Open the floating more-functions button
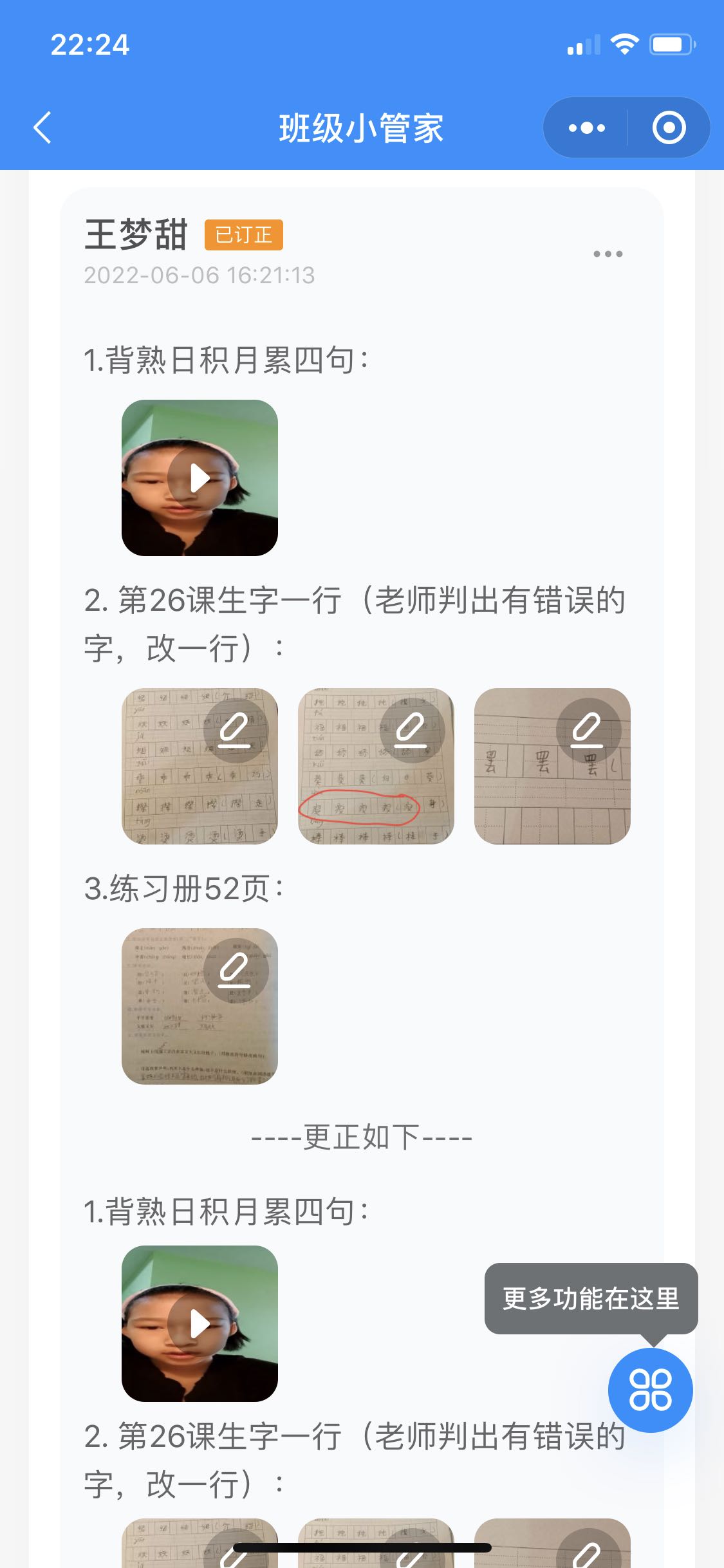The image size is (724, 1568). pyautogui.click(x=650, y=1390)
